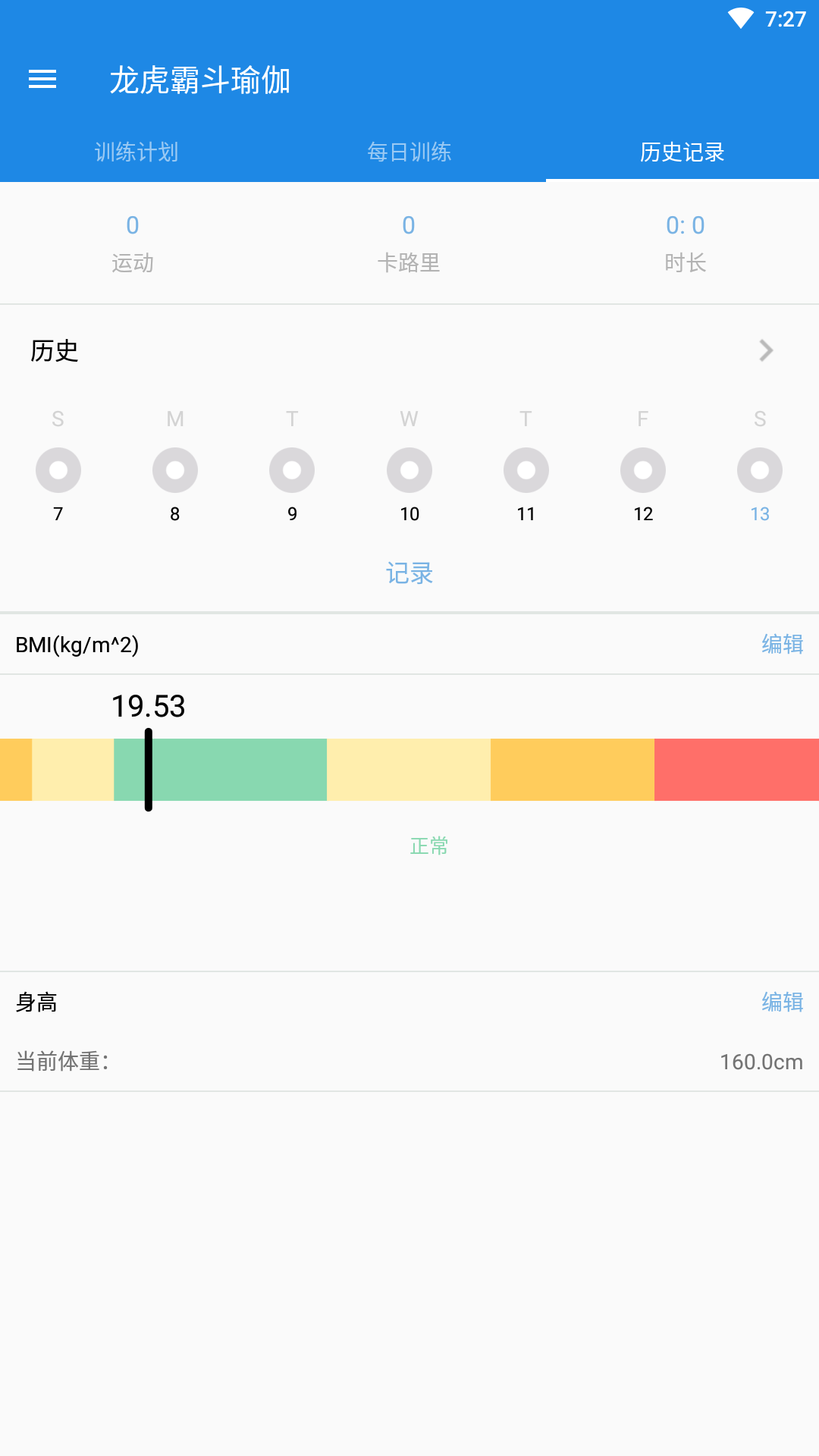Select the green 正常 BMI zone
Image resolution: width=819 pixels, height=1456 pixels.
coord(220,770)
